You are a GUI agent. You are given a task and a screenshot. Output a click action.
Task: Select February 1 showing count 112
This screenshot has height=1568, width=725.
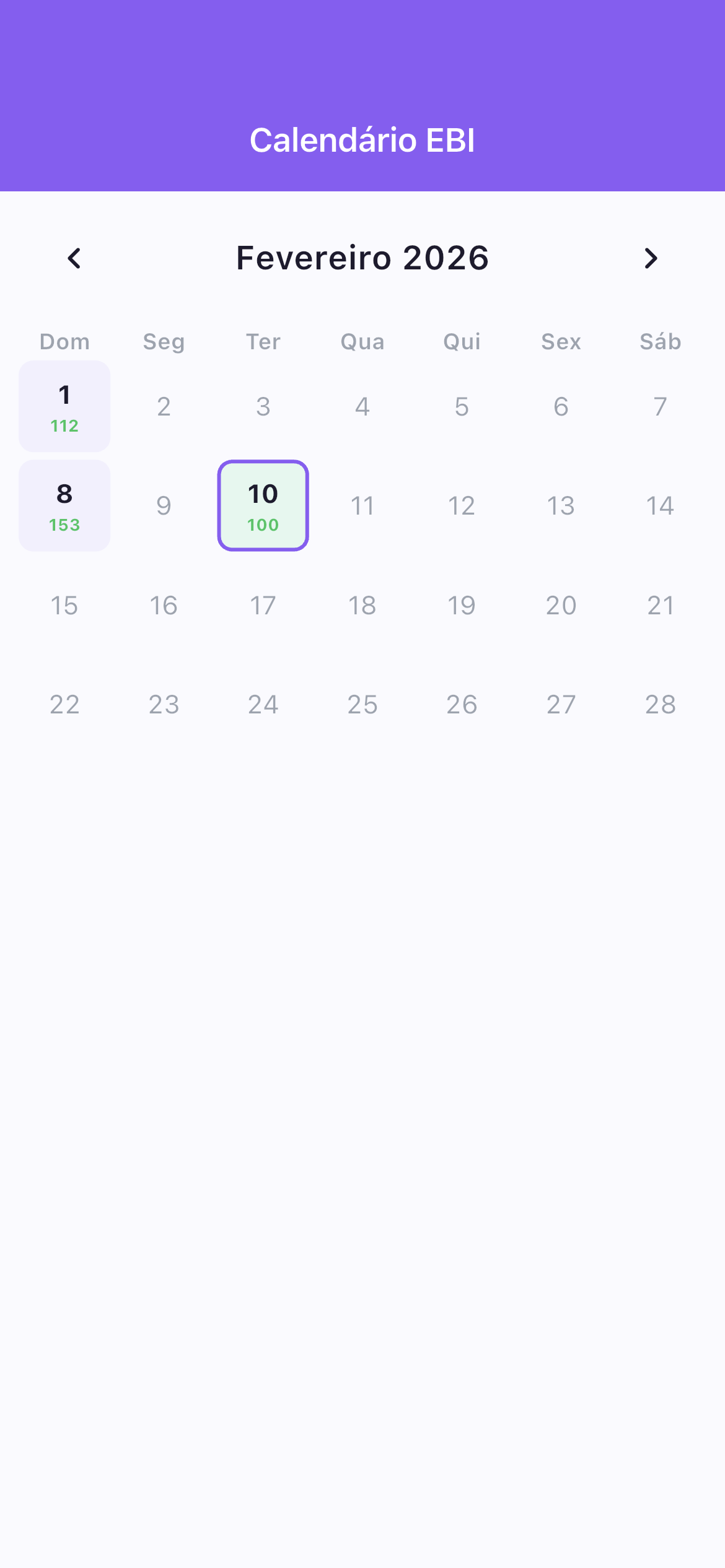[x=64, y=406]
